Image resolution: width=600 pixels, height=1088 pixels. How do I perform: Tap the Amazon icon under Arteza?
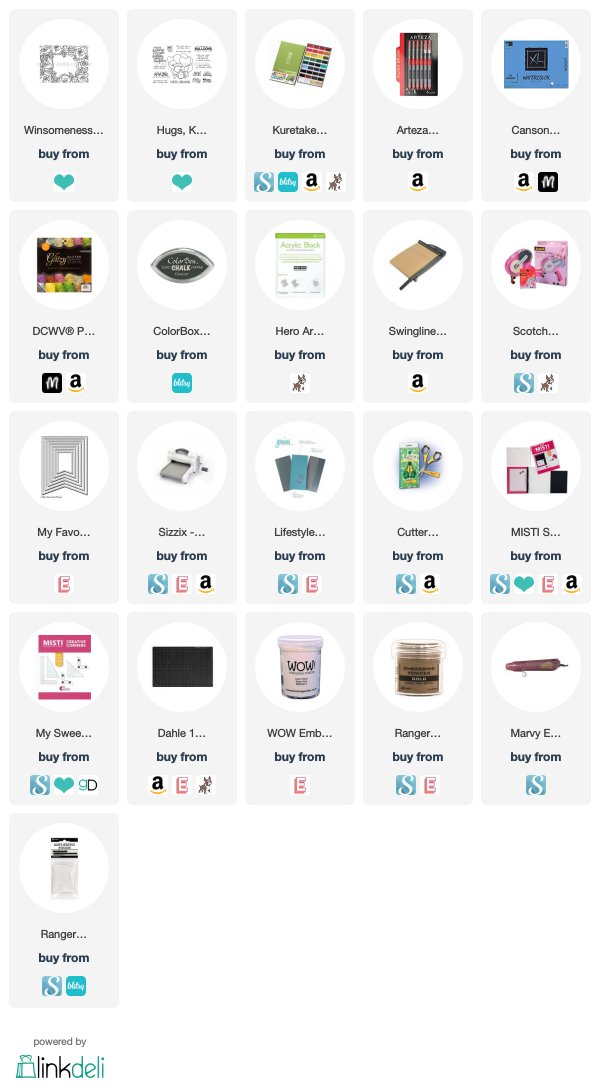pyautogui.click(x=418, y=182)
